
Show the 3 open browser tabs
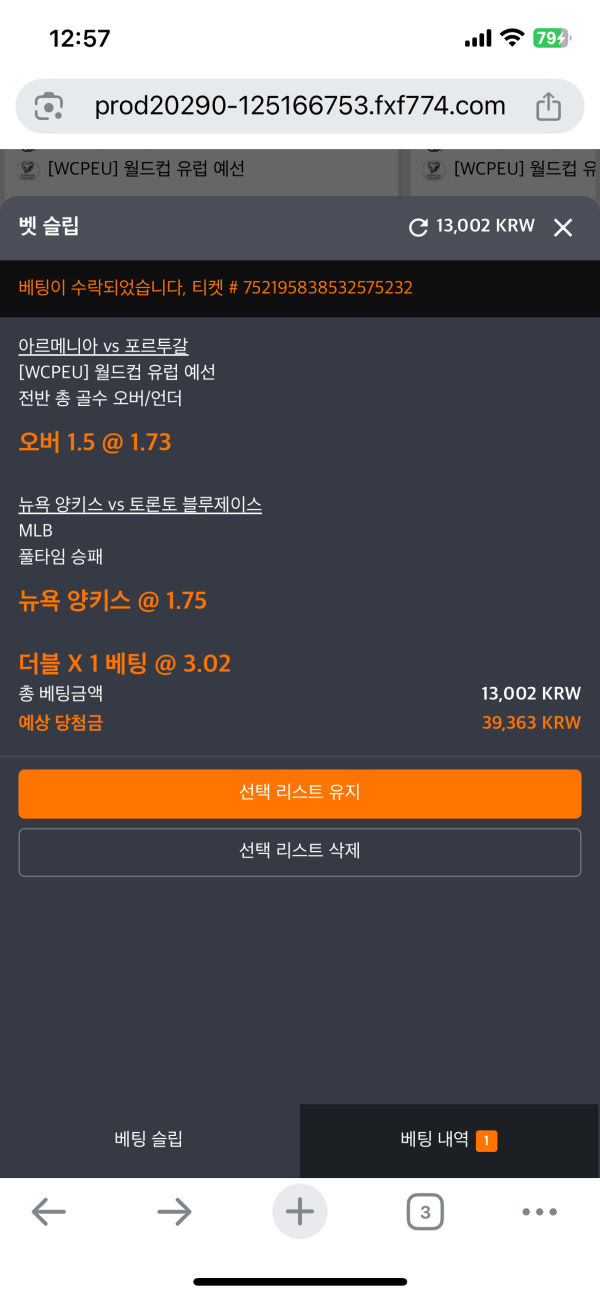(425, 1213)
